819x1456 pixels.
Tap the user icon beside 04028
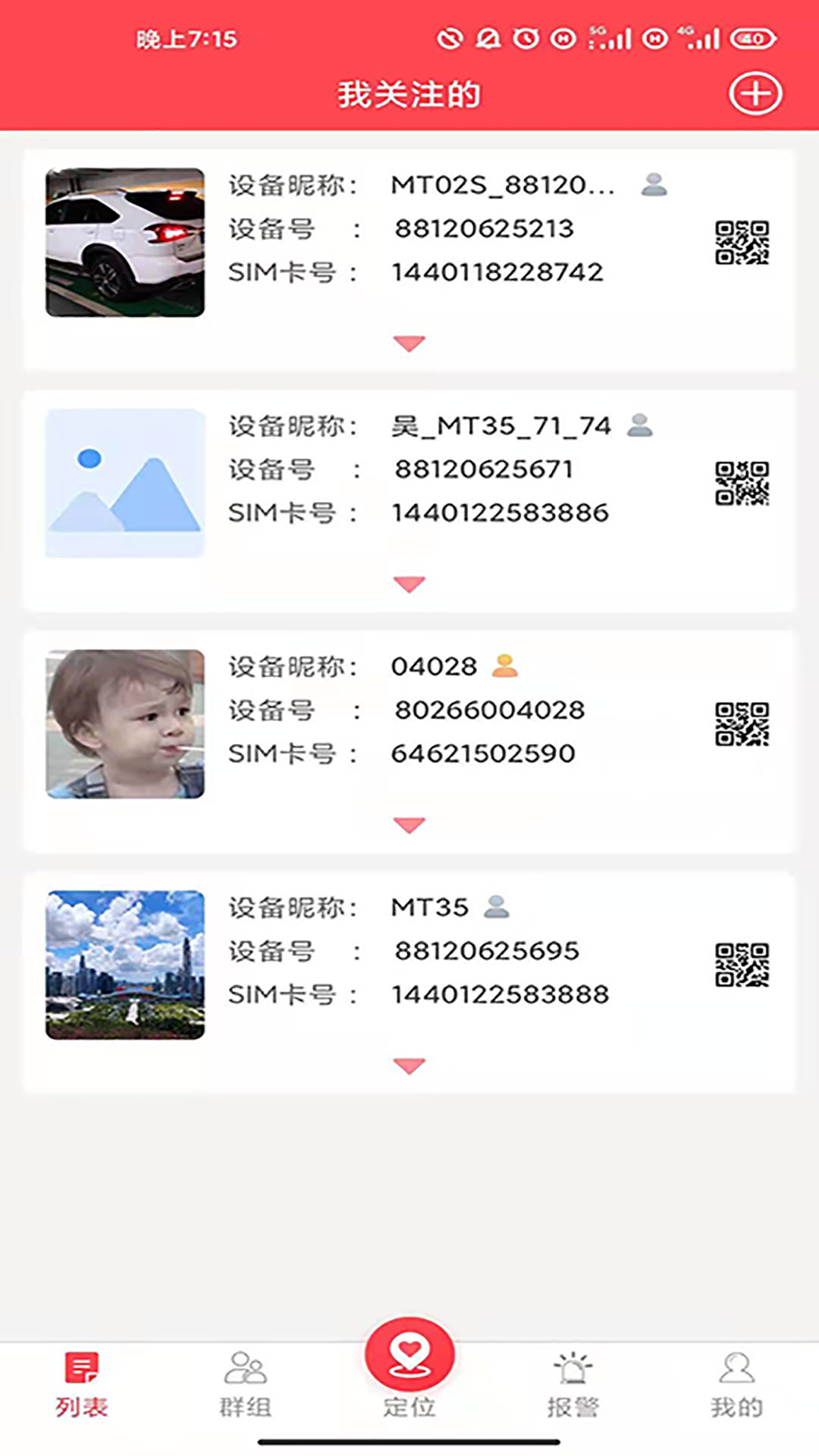click(x=505, y=666)
